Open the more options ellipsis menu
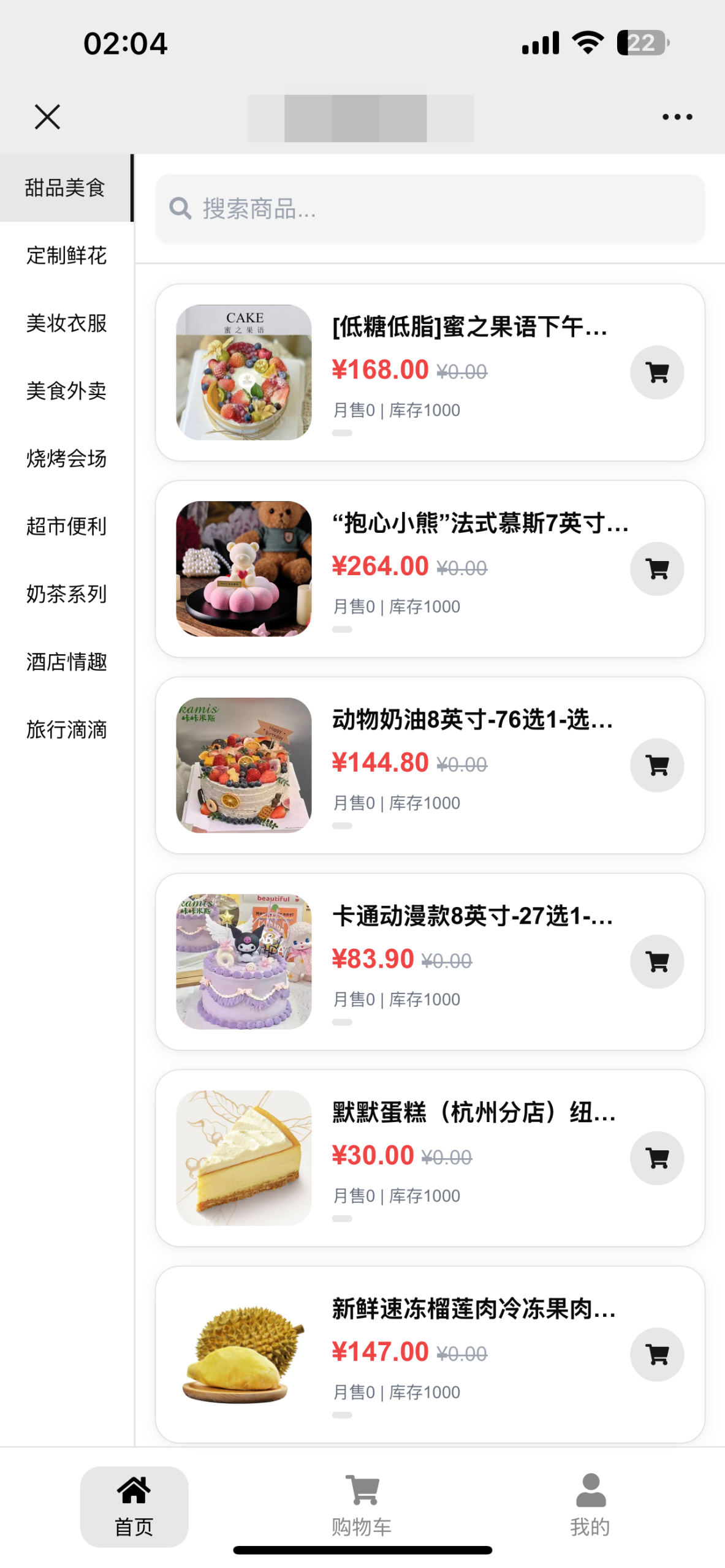The image size is (725, 1568). [677, 116]
